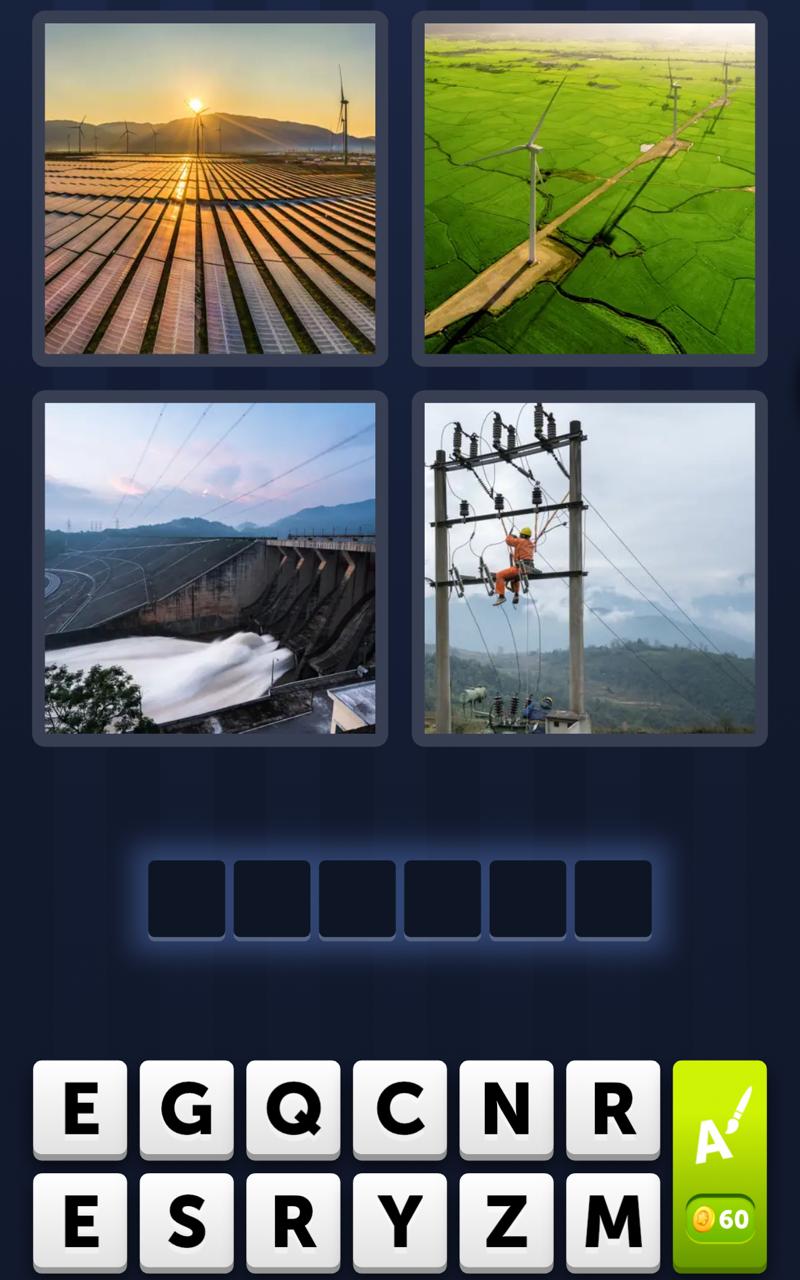This screenshot has height=1280, width=800.
Task: Select the wind turbines in green fields photo
Action: [590, 186]
